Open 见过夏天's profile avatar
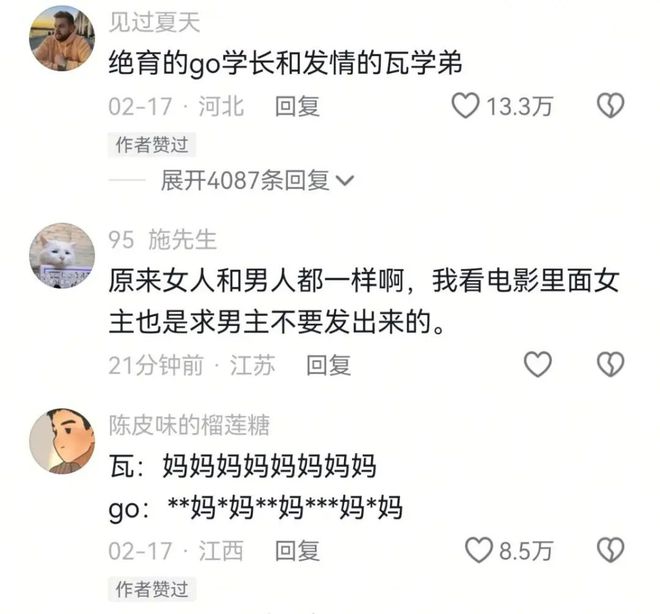The width and height of the screenshot is (660, 614). click(x=61, y=39)
